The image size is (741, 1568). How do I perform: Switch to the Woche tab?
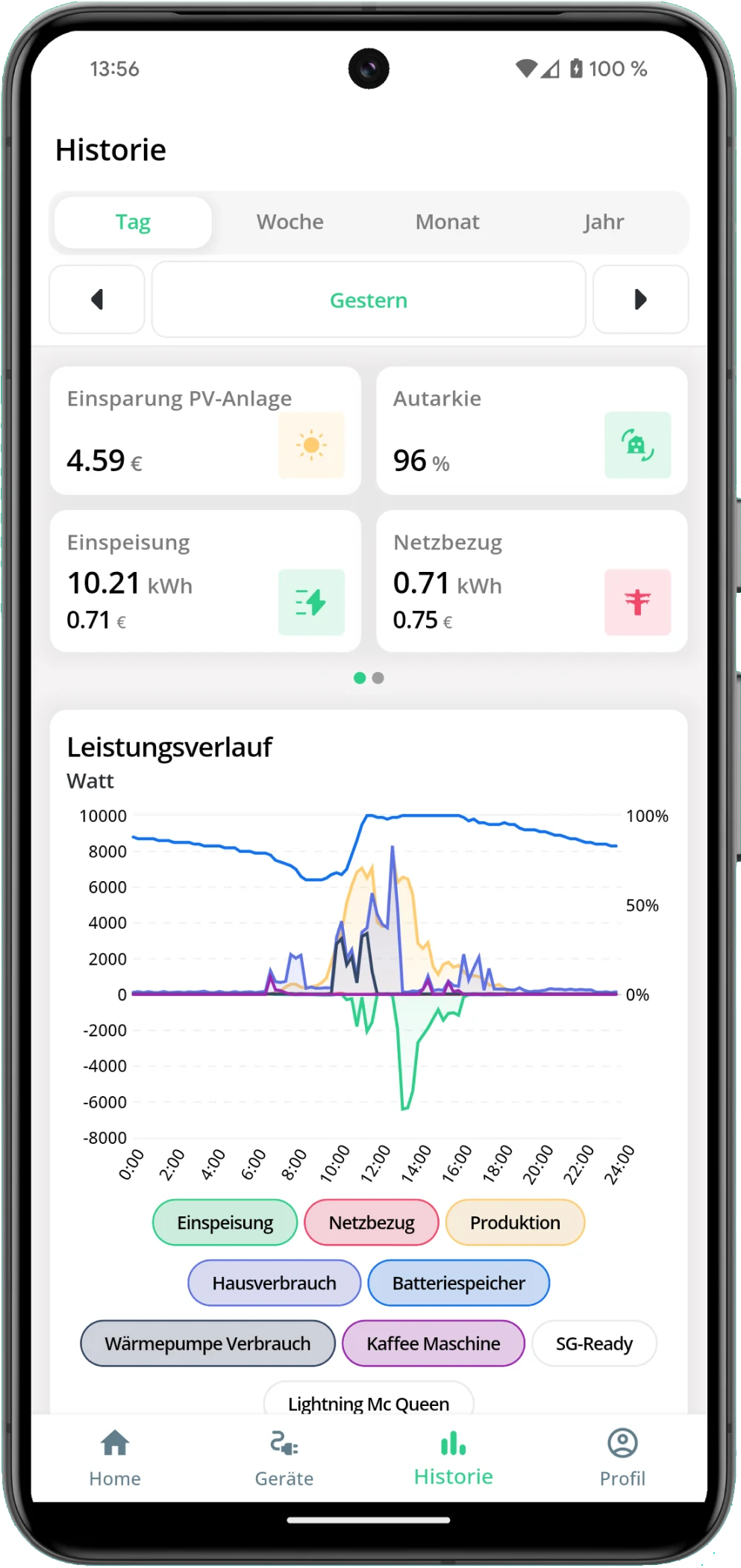pyautogui.click(x=290, y=222)
